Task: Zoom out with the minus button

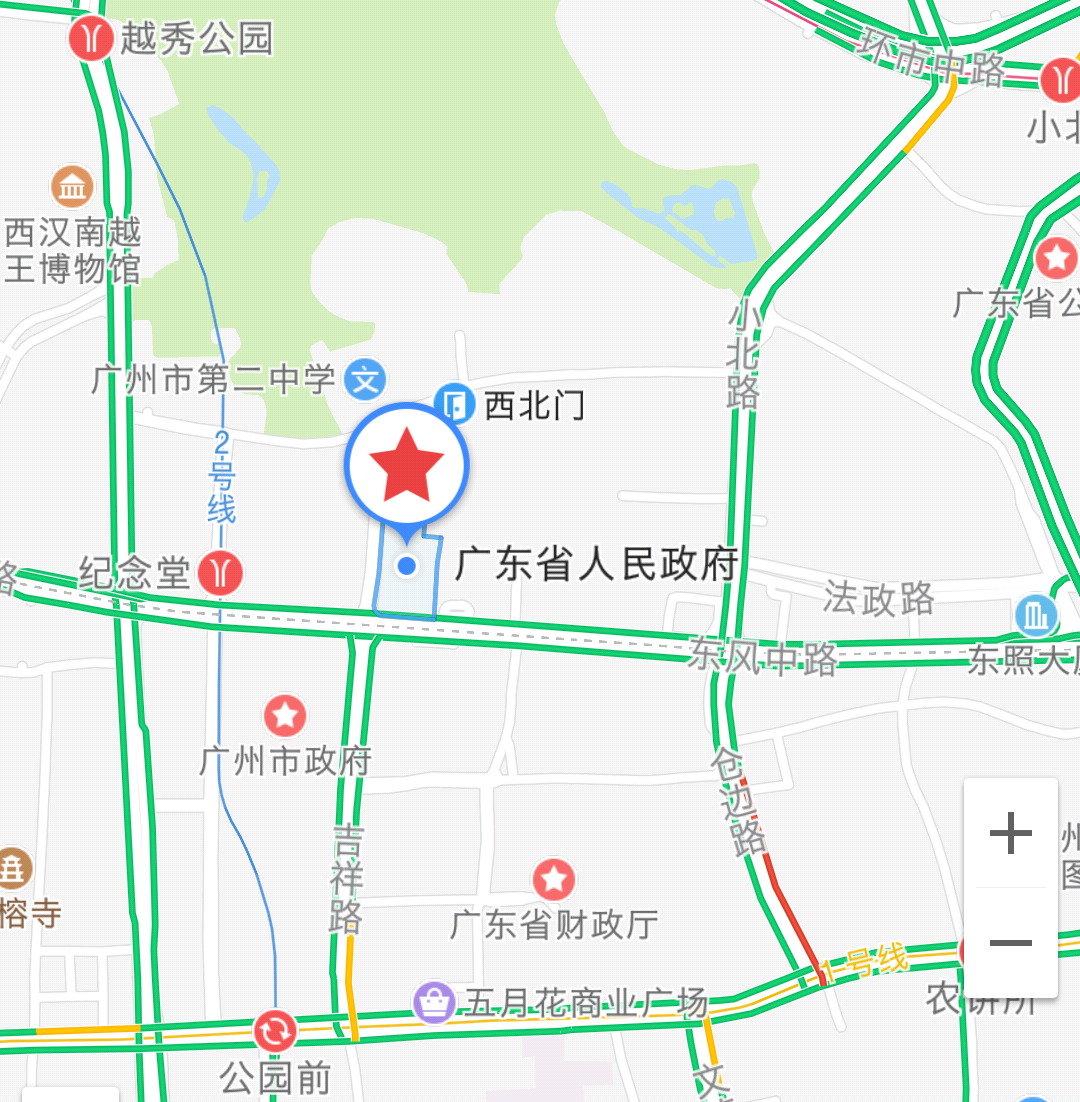Action: pyautogui.click(x=1010, y=943)
